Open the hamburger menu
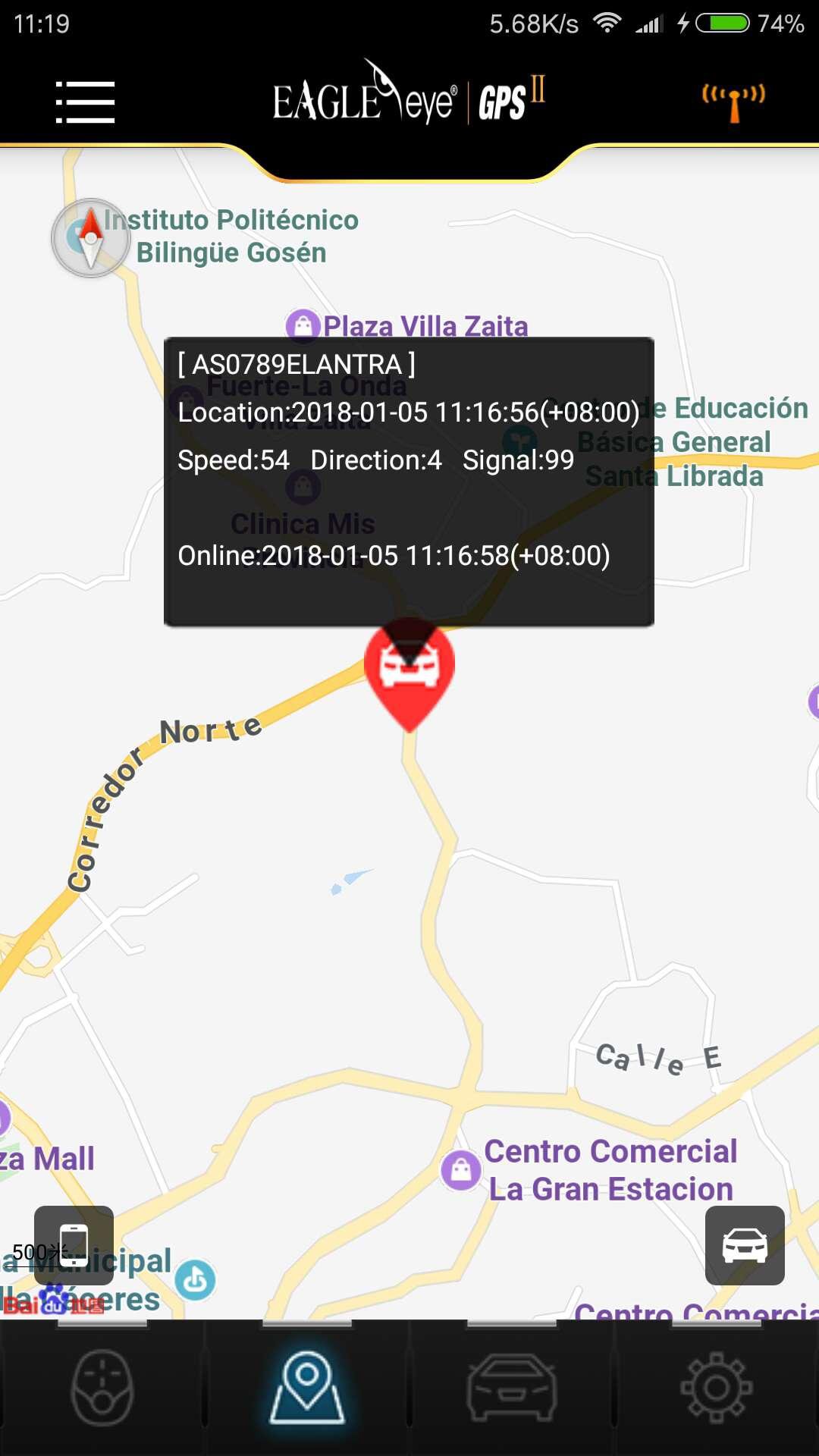Image resolution: width=819 pixels, height=1456 pixels. [x=85, y=102]
